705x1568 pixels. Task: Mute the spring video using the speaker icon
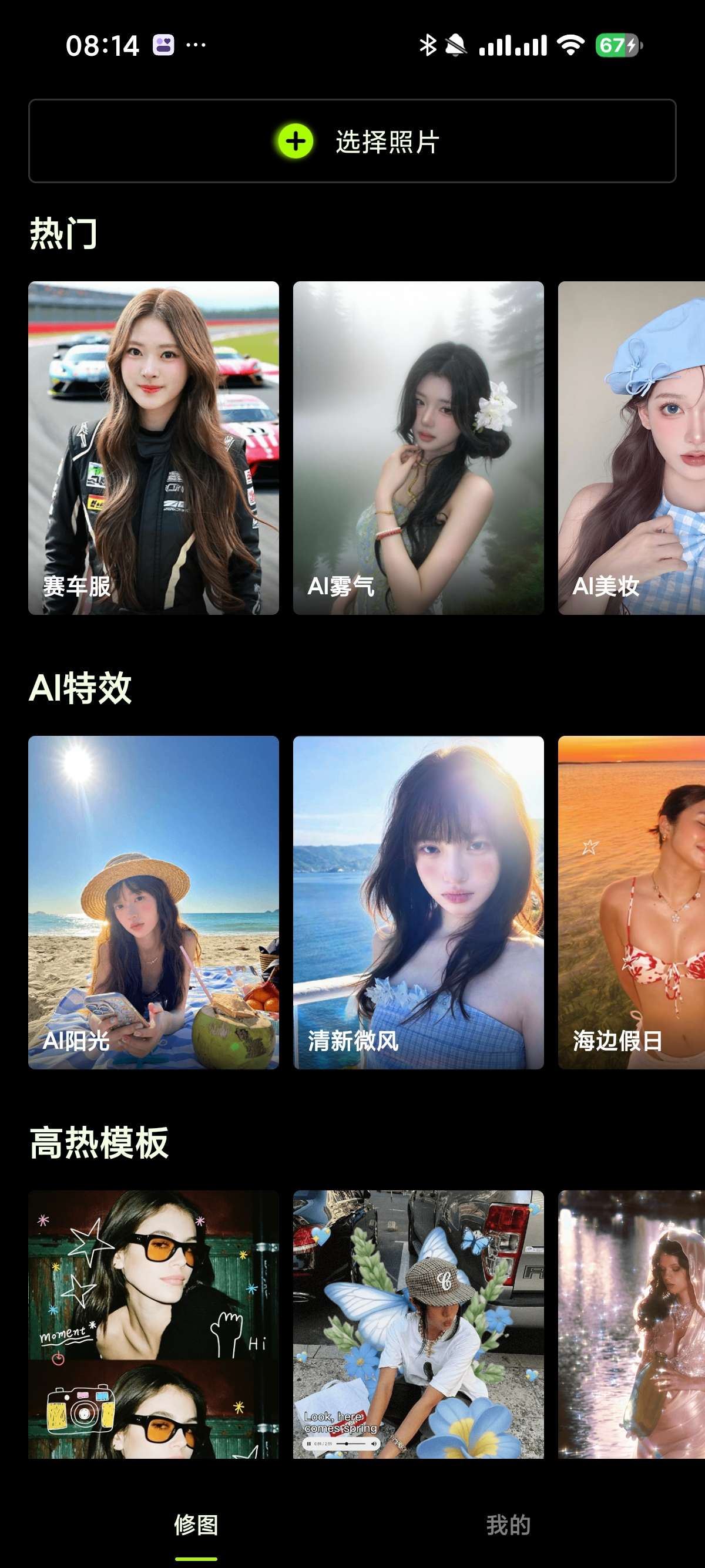point(374,1444)
